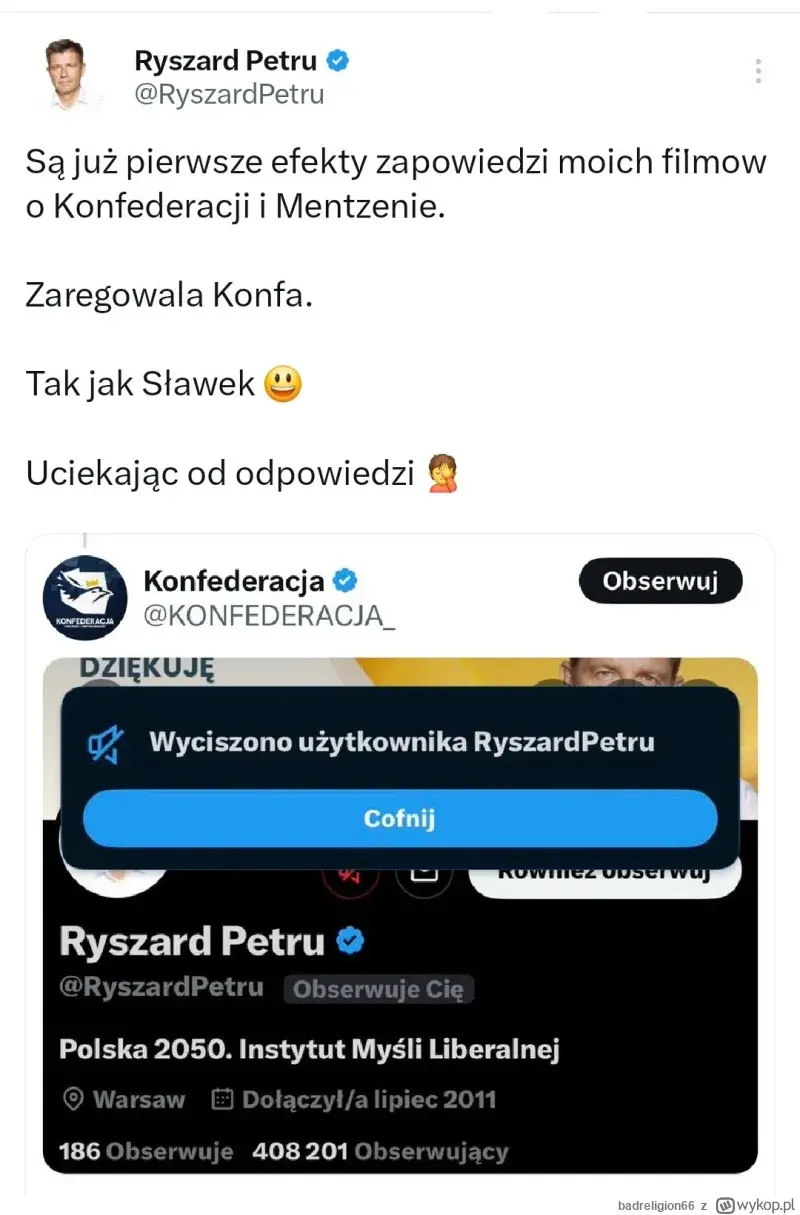800x1215 pixels.
Task: Click the verified badge next to Ryszard Petru
Action: (337, 60)
